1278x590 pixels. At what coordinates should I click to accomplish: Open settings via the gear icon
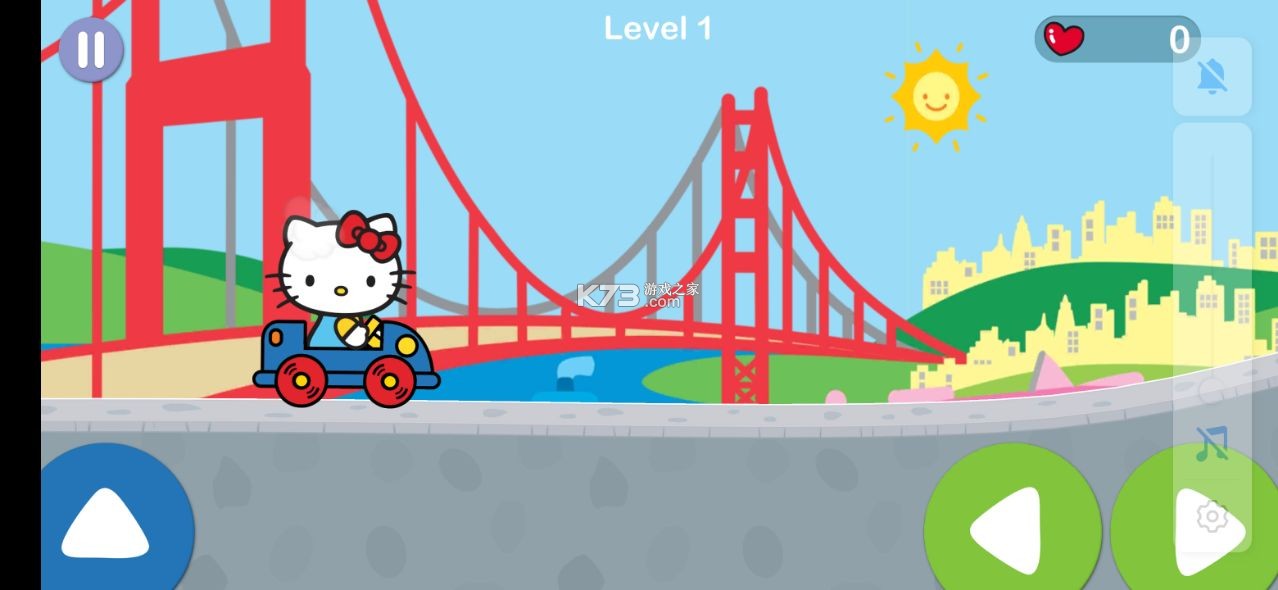click(x=1212, y=516)
